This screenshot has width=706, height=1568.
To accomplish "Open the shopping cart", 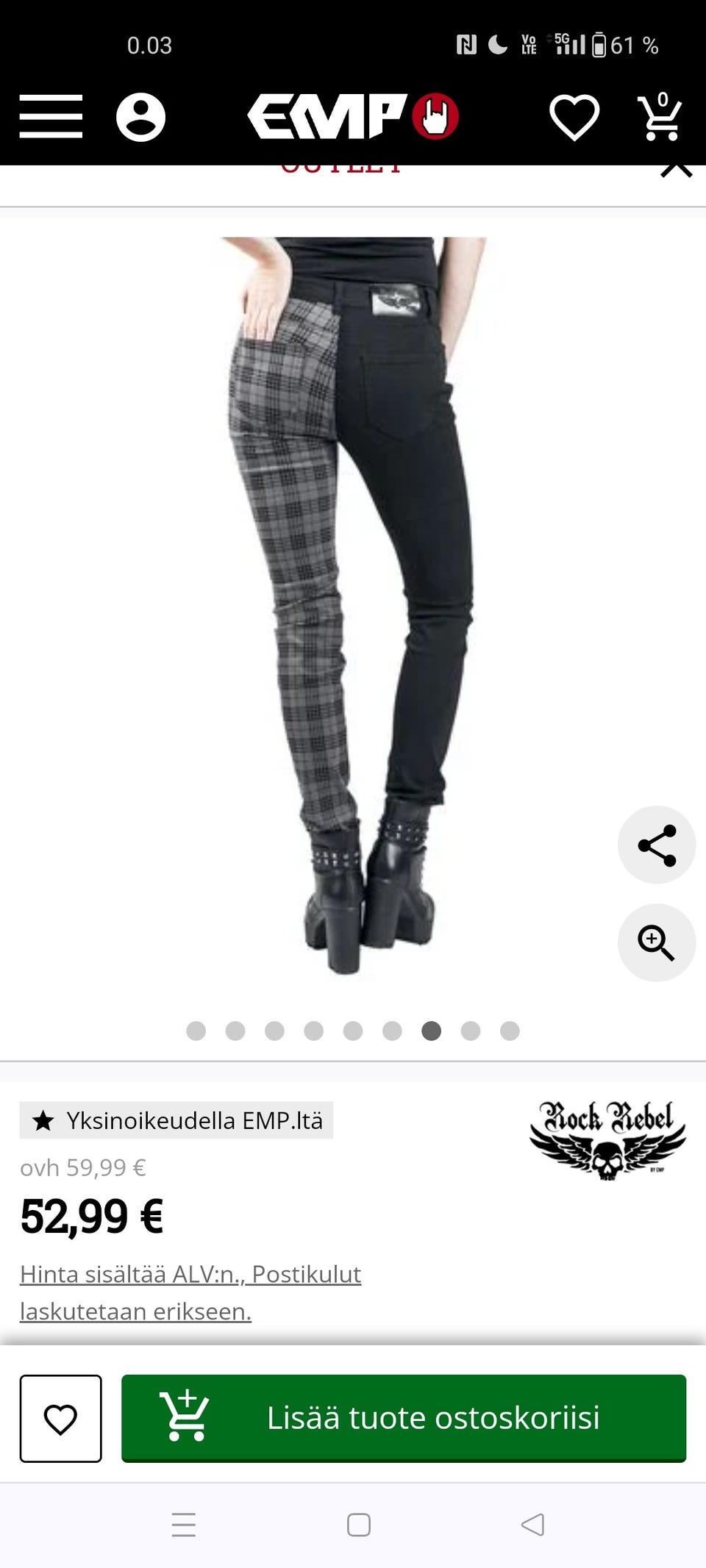I will tap(660, 116).
